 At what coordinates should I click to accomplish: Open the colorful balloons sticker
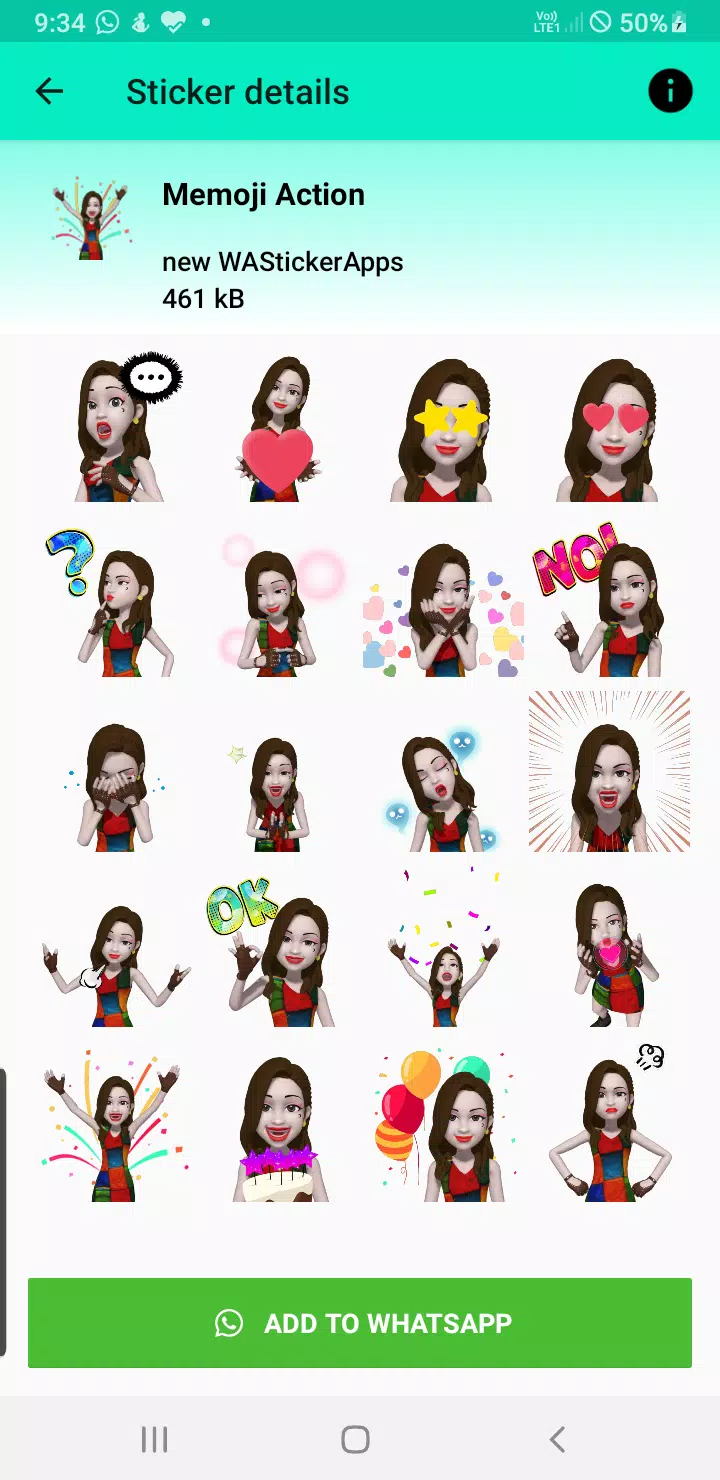(444, 1126)
